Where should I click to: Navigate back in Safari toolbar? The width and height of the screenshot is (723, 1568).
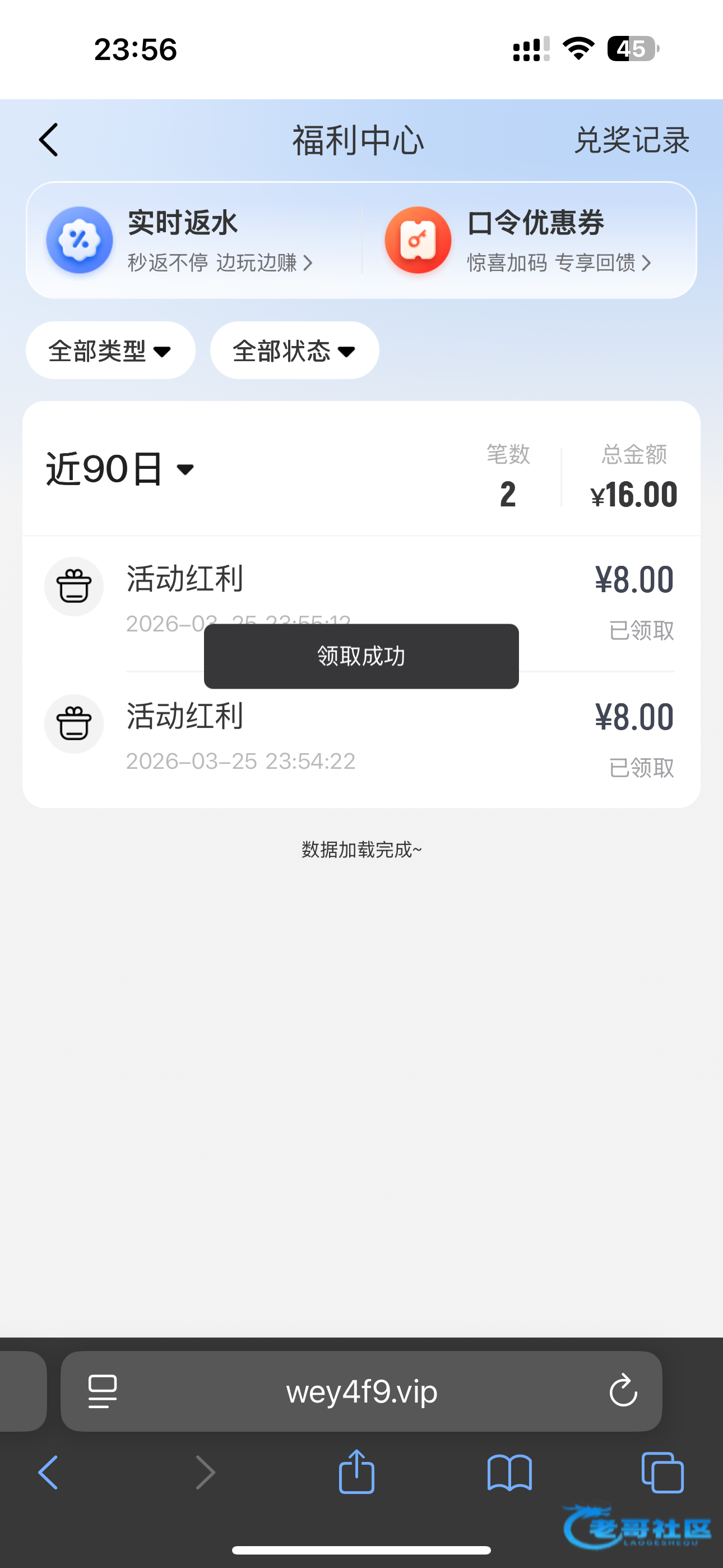[x=49, y=1473]
